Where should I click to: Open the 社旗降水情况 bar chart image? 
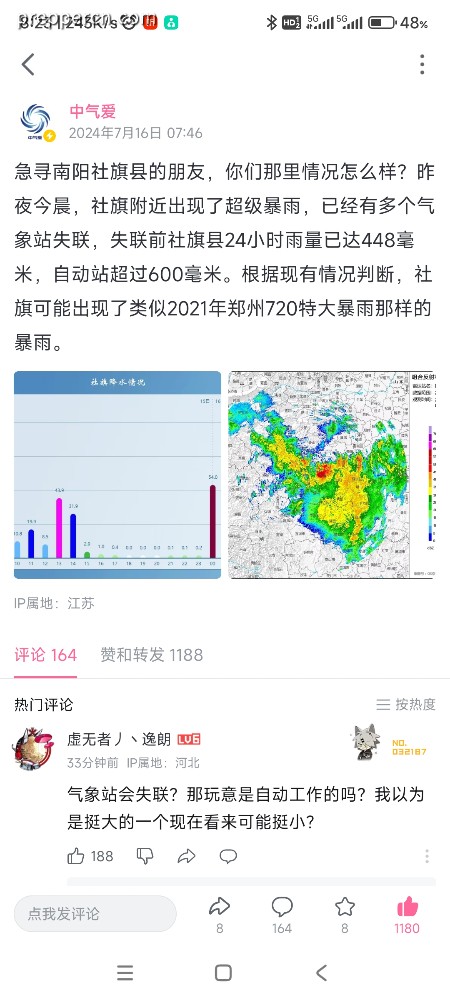[117, 475]
